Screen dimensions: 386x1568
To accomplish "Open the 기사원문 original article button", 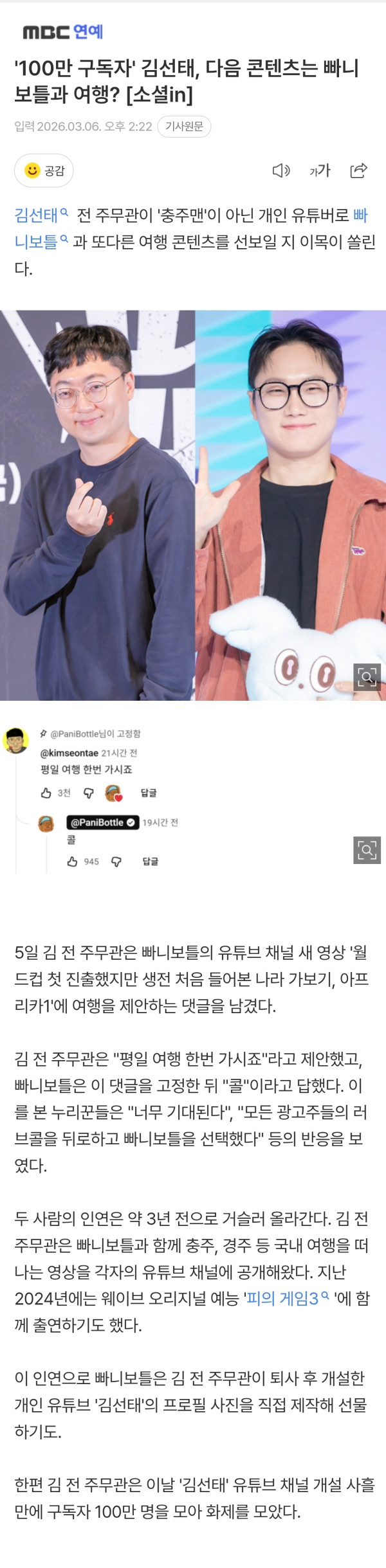I will pyautogui.click(x=184, y=127).
